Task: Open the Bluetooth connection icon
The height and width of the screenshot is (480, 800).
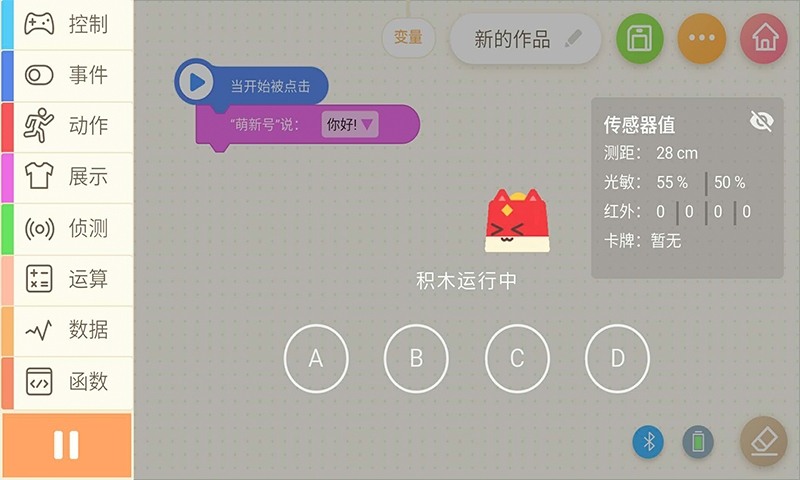Action: pyautogui.click(x=648, y=441)
